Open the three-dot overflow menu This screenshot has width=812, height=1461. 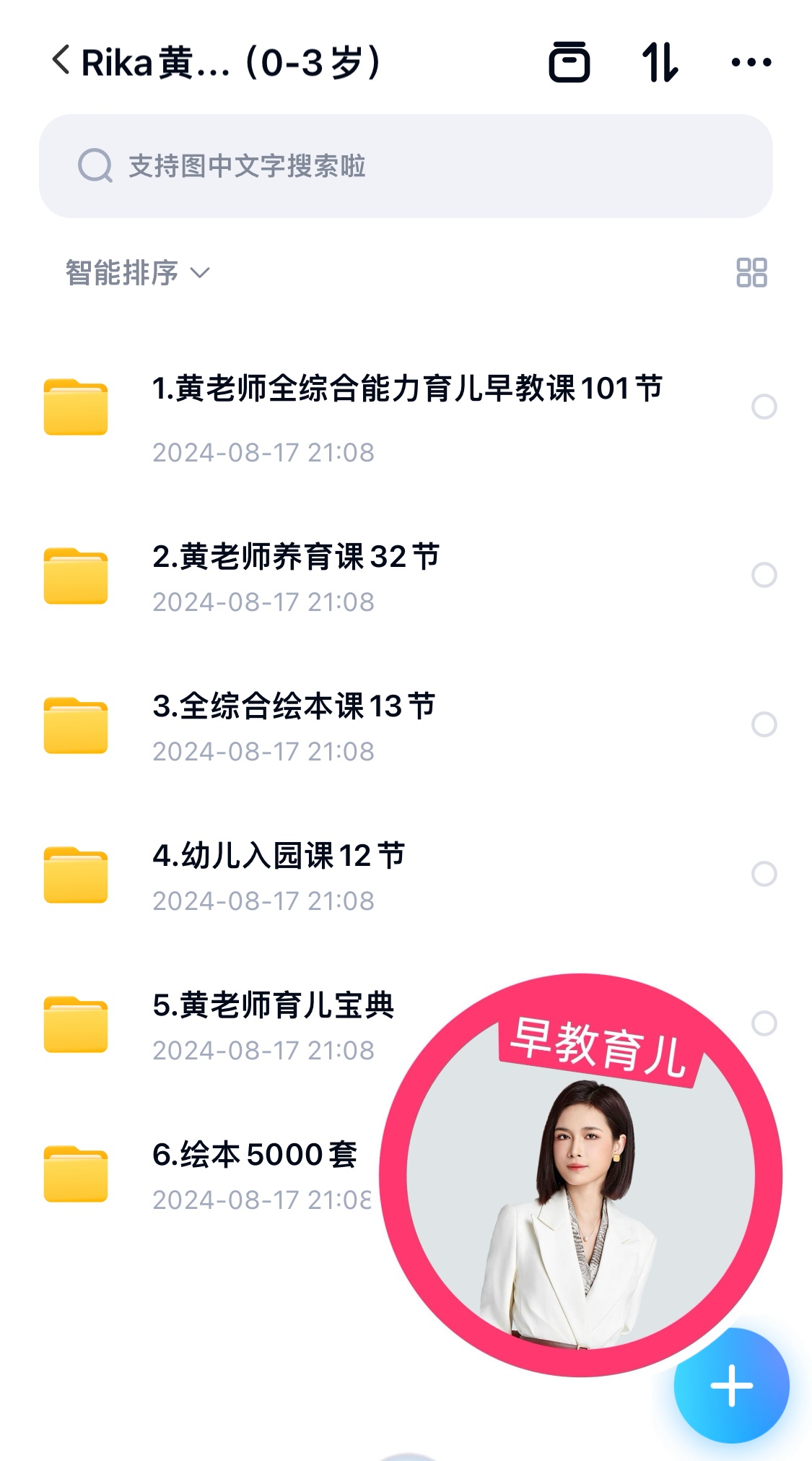(751, 62)
